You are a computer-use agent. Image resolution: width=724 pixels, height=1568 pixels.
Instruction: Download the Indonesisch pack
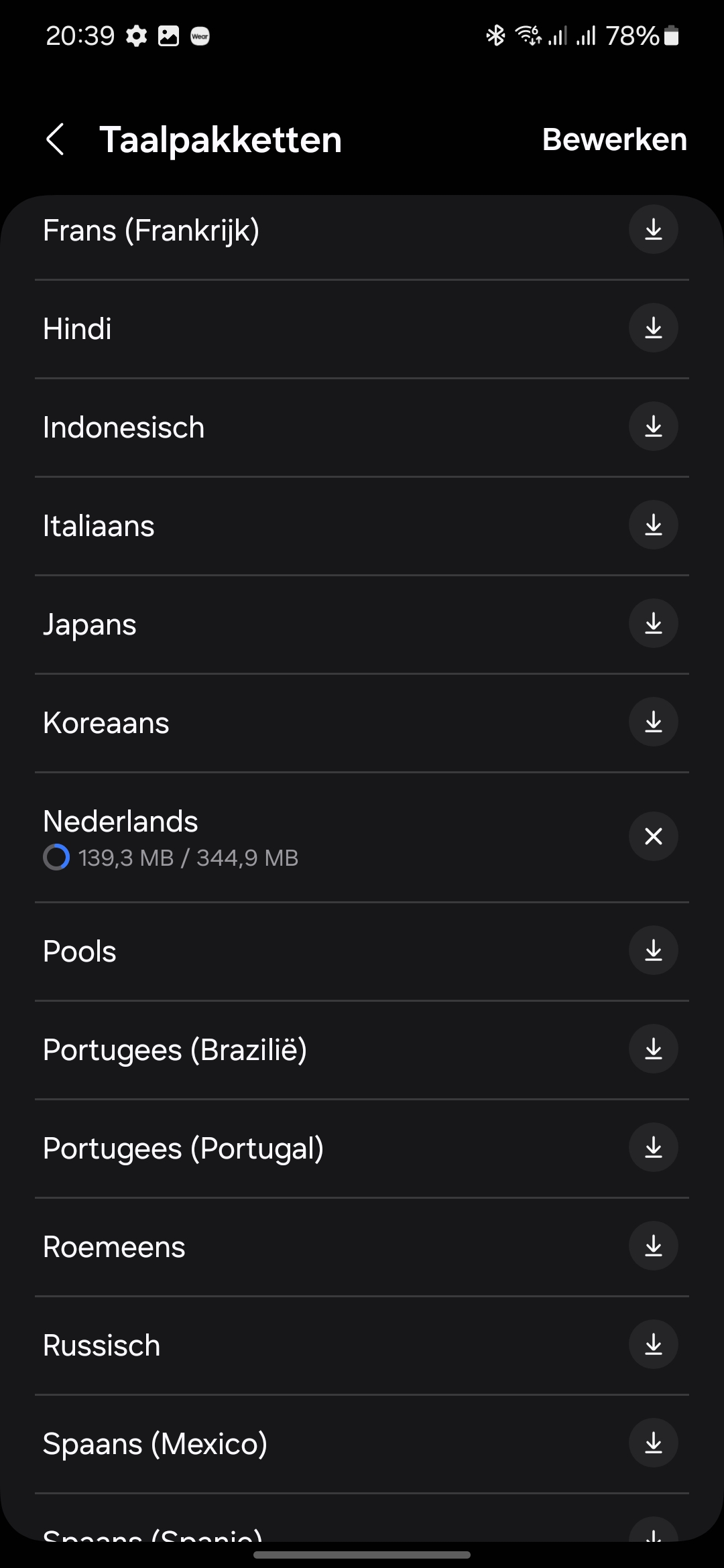point(654,427)
